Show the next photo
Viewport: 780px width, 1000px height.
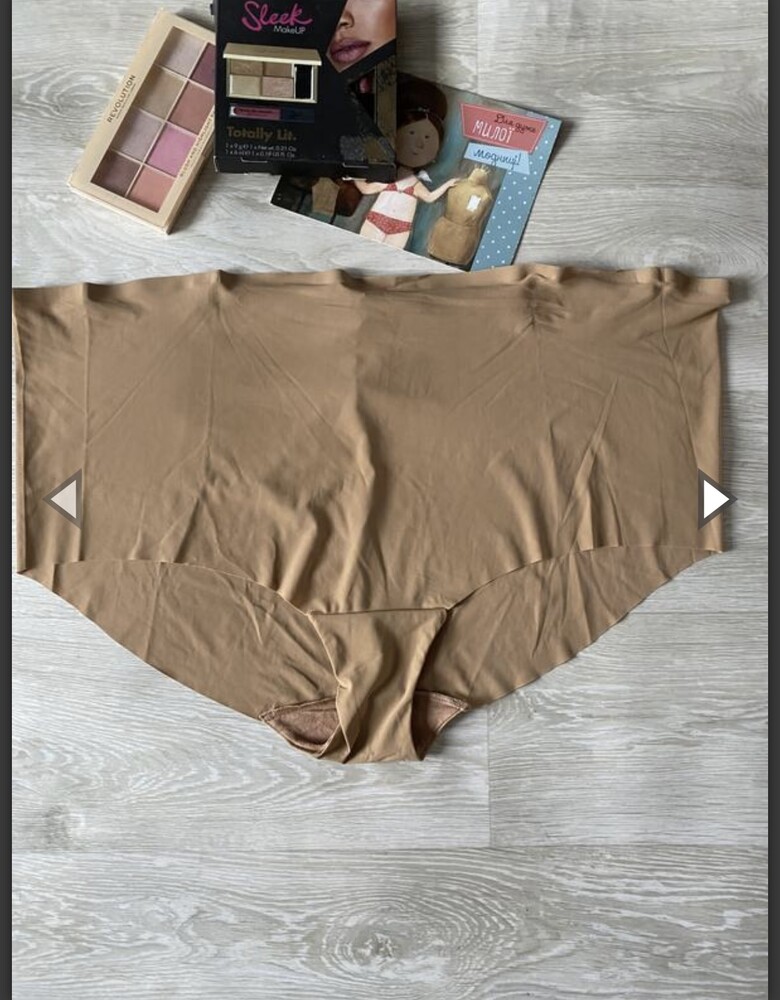pos(714,498)
